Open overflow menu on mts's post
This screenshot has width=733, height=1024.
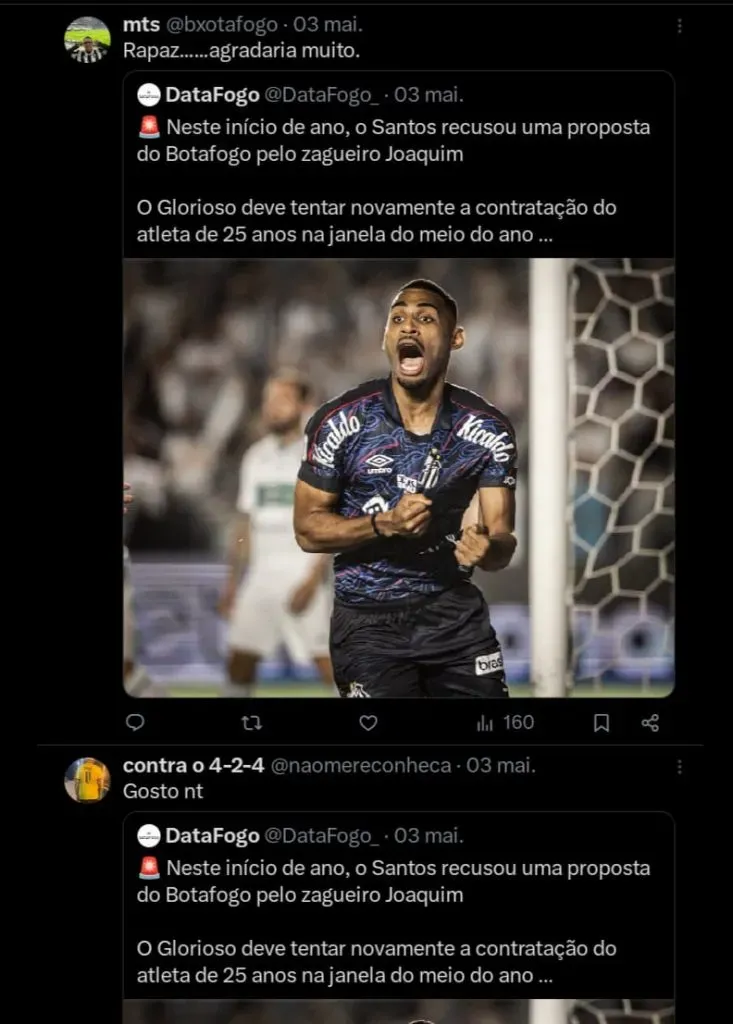[x=680, y=26]
